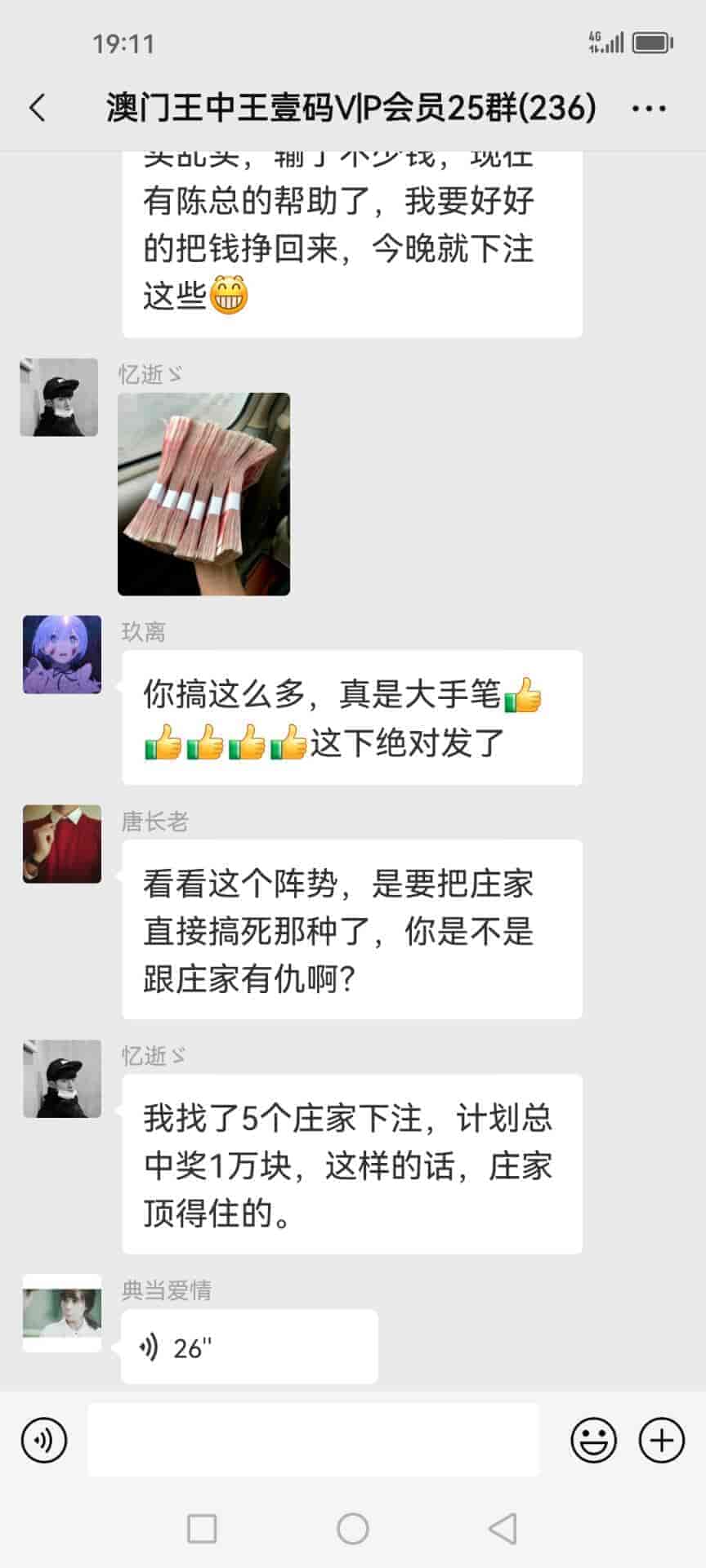Tap the message text field
This screenshot has height=1568, width=706.
point(313,1440)
